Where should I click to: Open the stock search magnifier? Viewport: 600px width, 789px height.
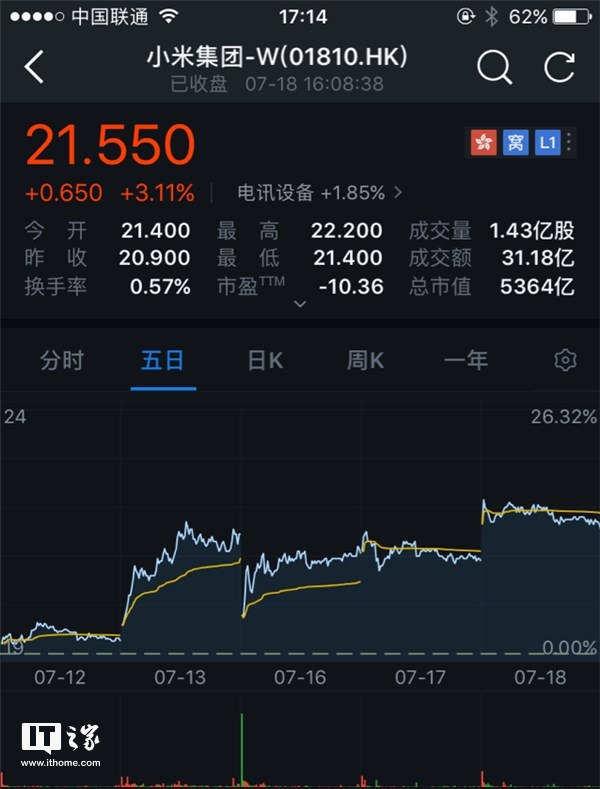(494, 68)
